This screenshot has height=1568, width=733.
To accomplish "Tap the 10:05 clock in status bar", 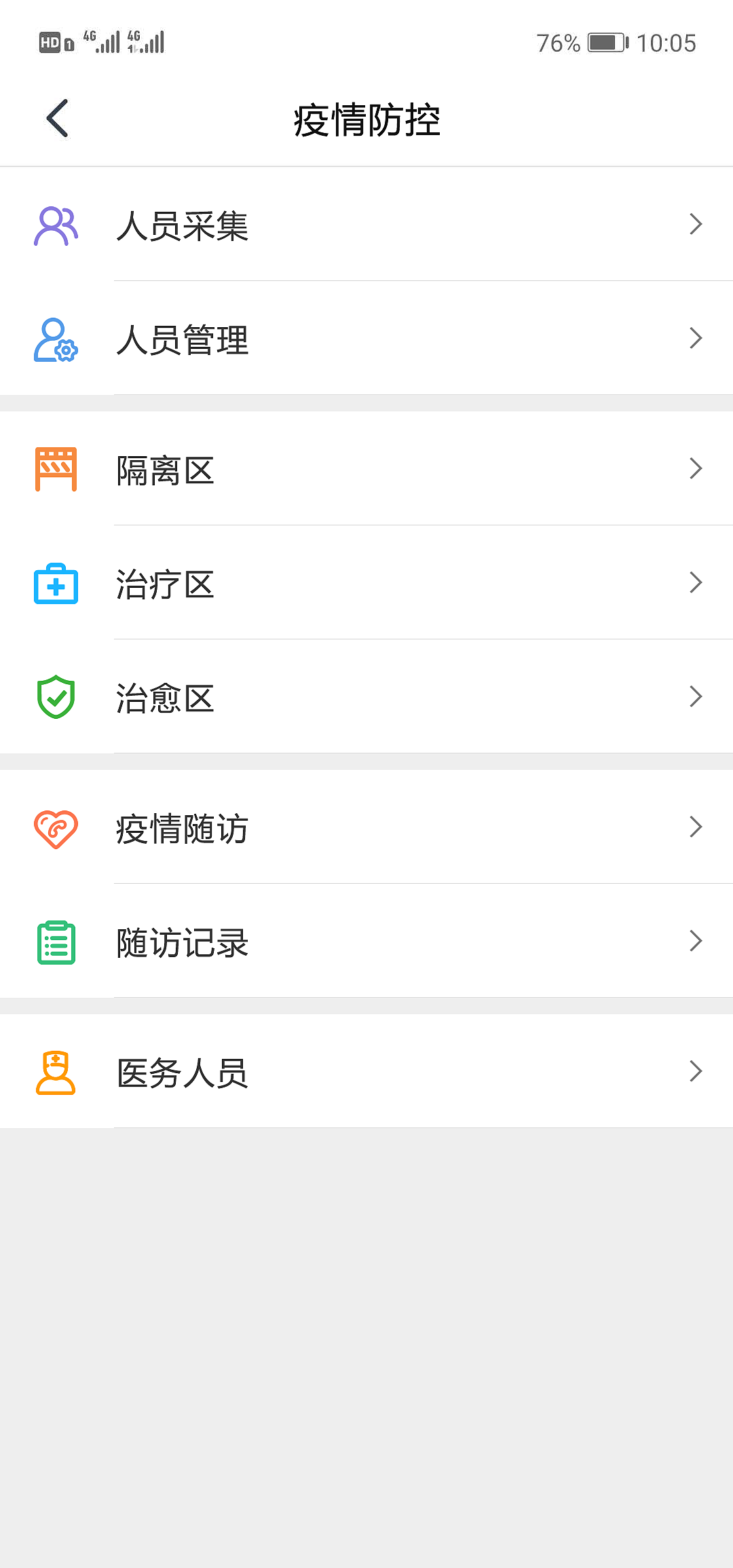I will tap(667, 42).
